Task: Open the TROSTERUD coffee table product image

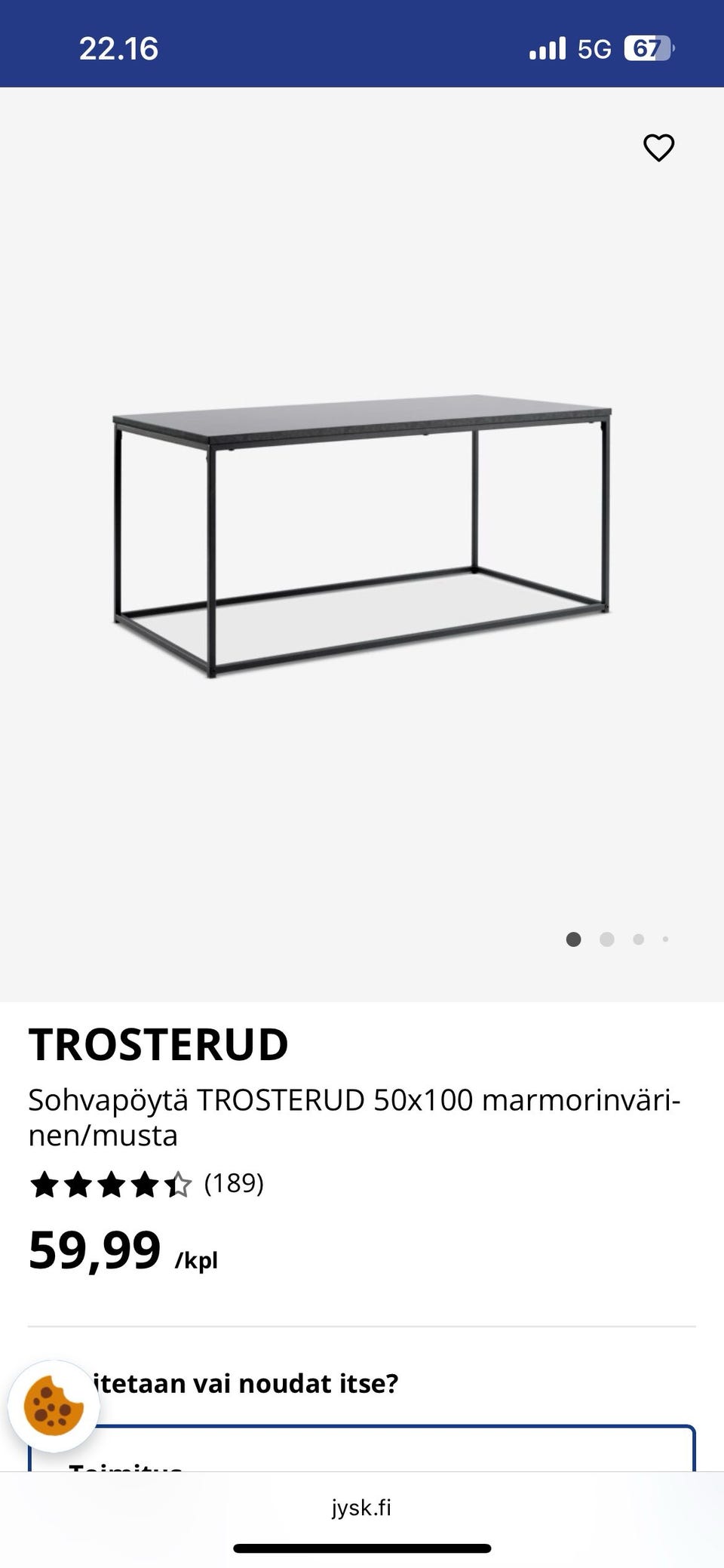Action: point(362,535)
